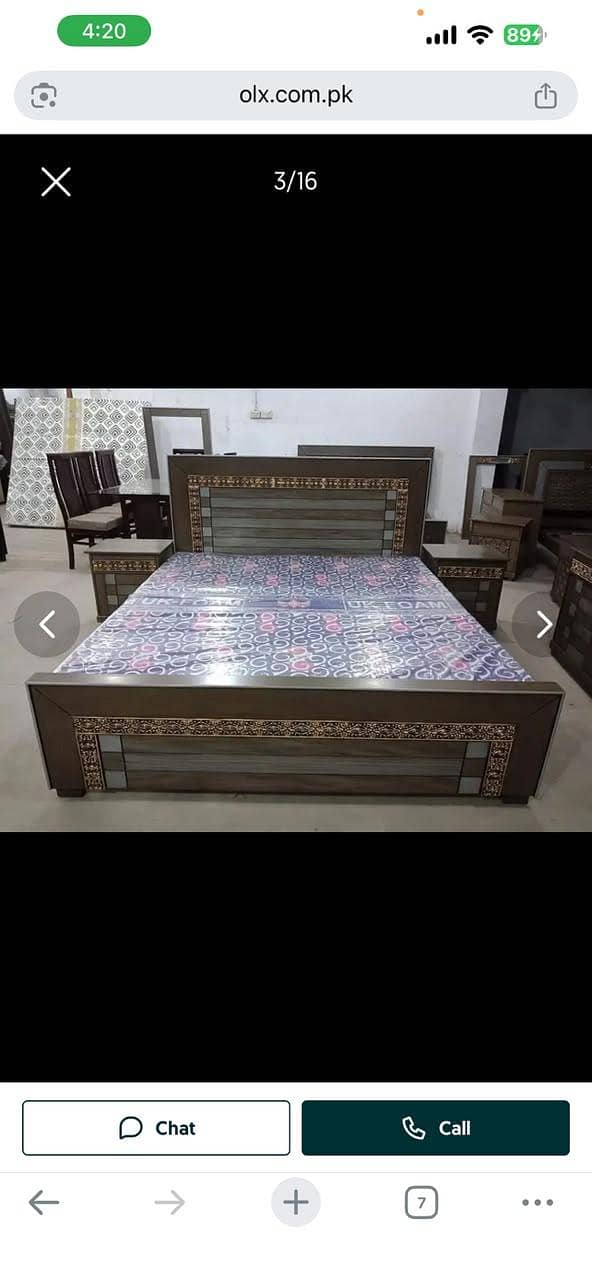The image size is (592, 1280).
Task: View the 7 open tabs
Action: pyautogui.click(x=421, y=1202)
